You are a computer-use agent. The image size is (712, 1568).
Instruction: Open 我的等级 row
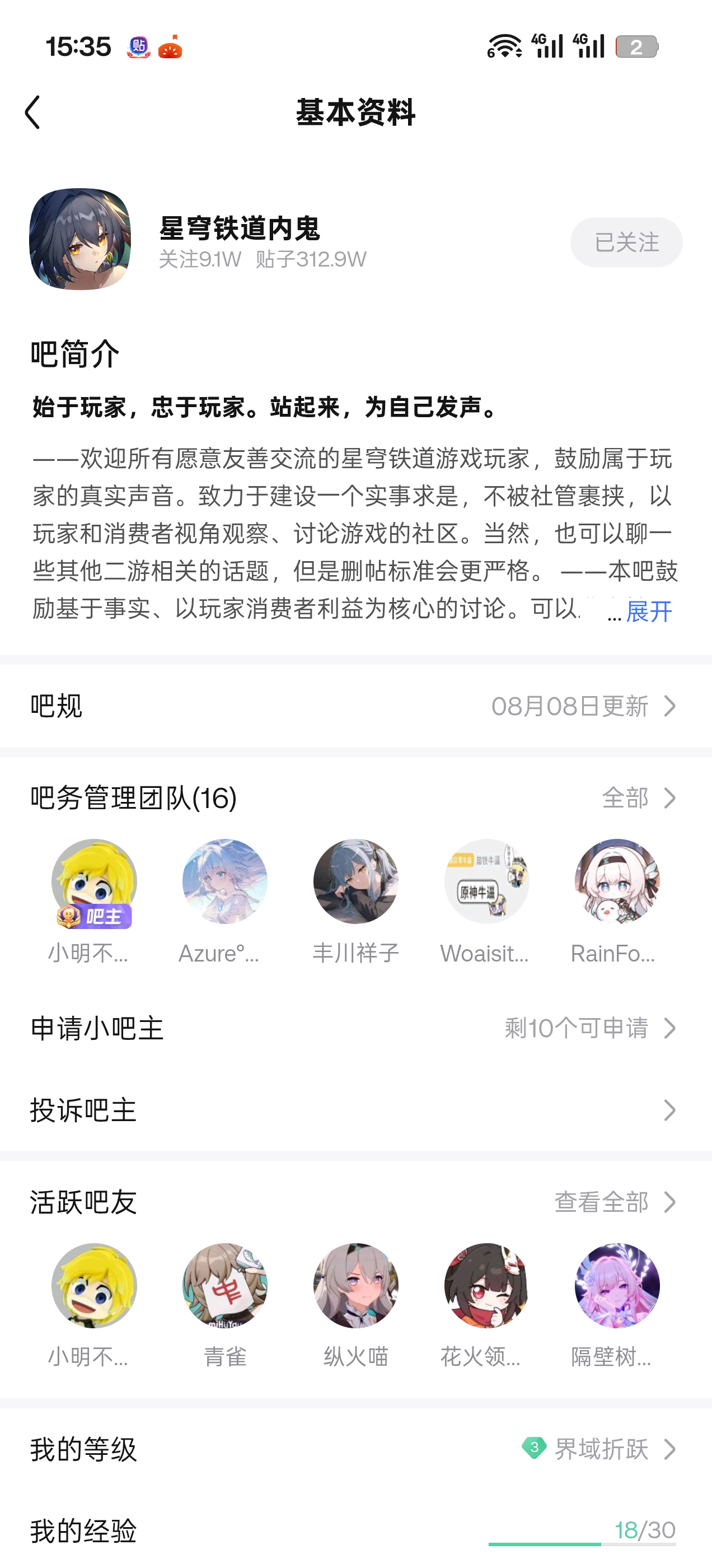(355, 1449)
